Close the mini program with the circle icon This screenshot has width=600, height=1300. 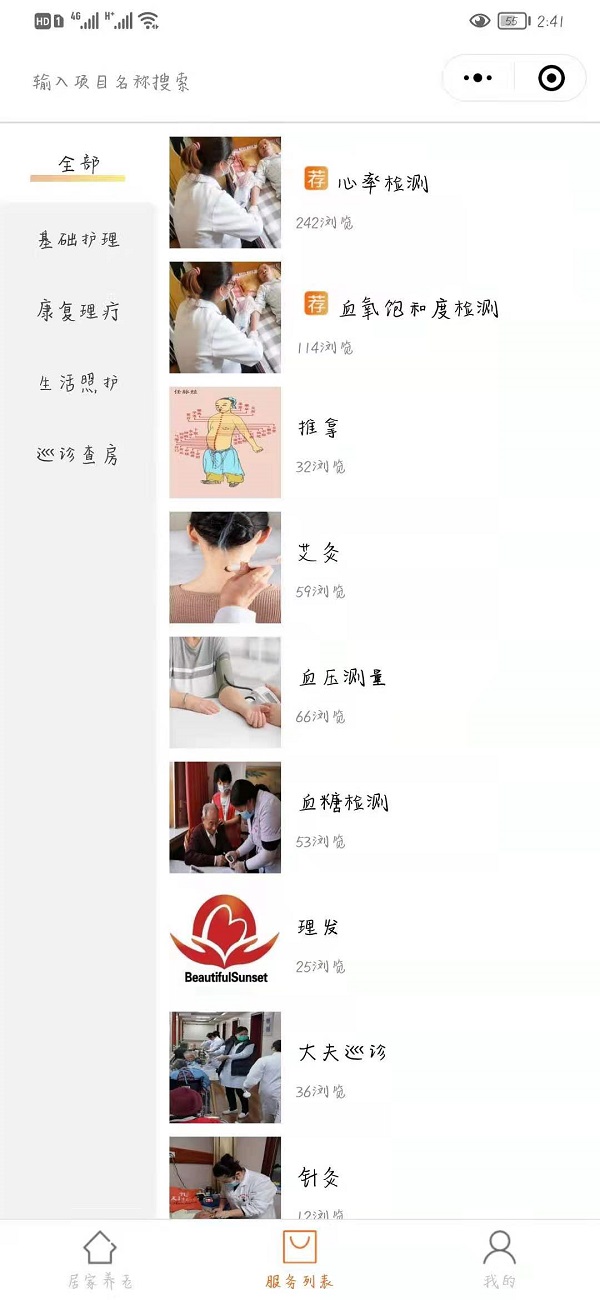551,78
